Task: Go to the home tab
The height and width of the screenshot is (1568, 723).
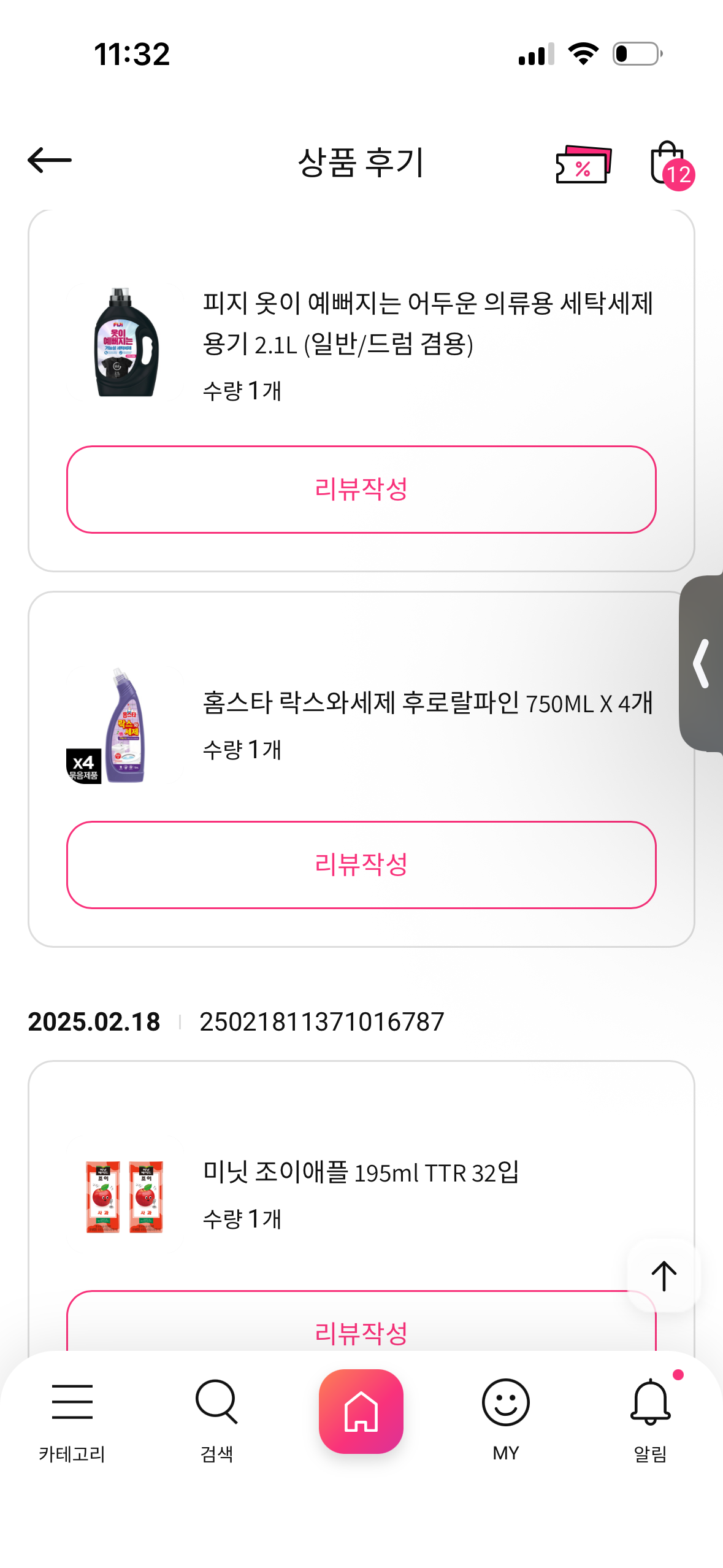Action: click(x=361, y=1411)
